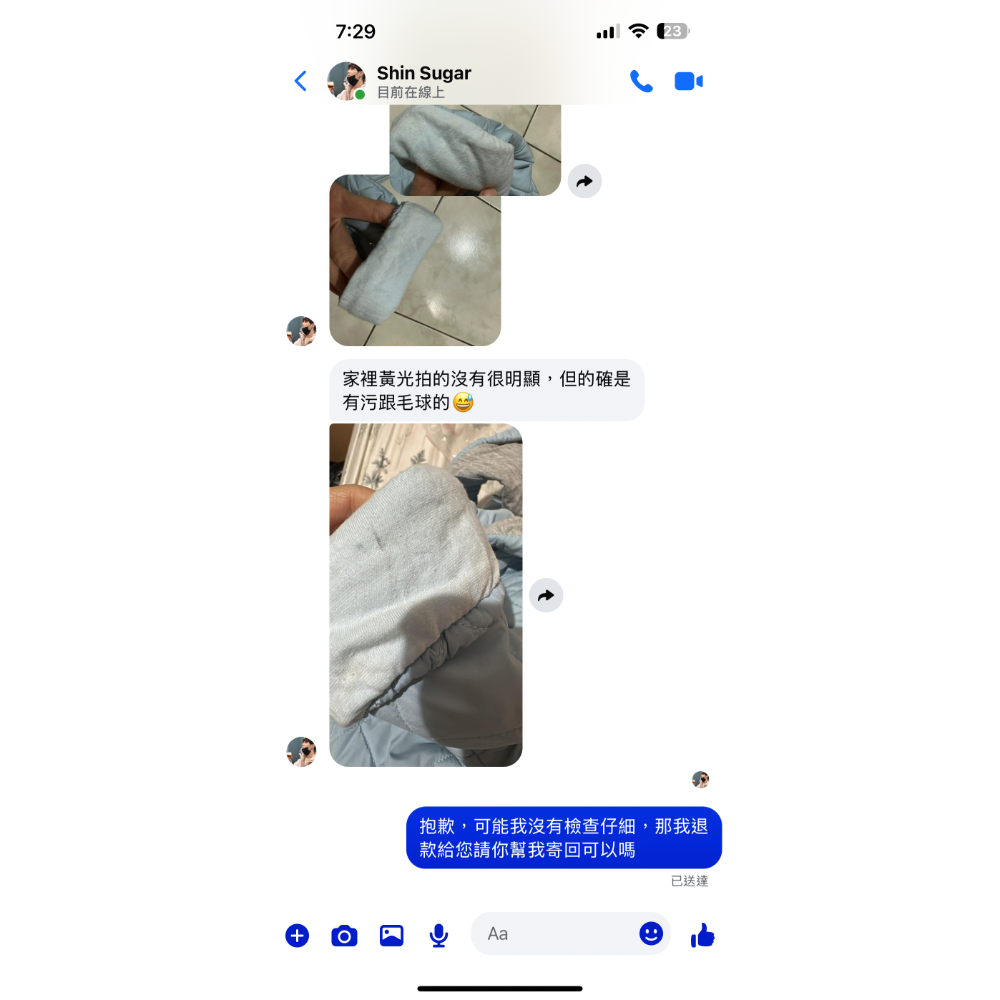The image size is (1000, 1000).
Task: Open the camera to take a photo
Action: click(344, 935)
